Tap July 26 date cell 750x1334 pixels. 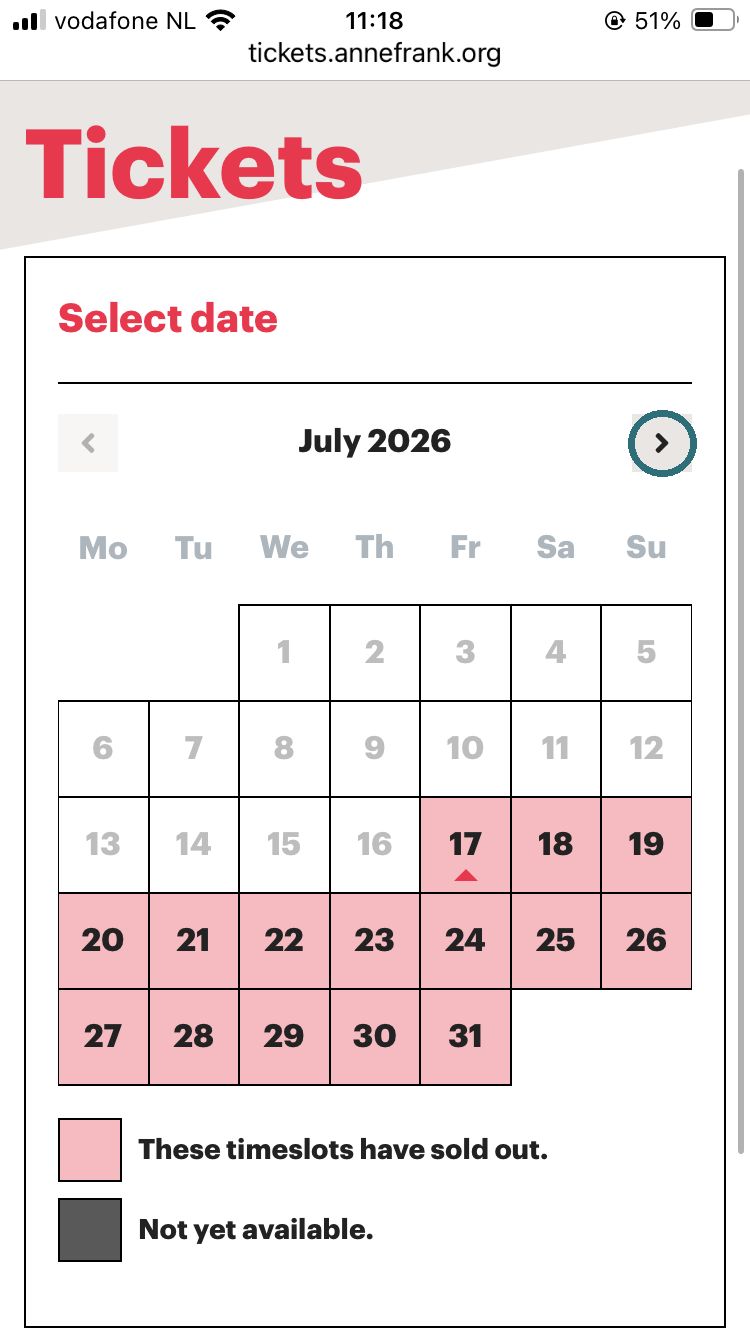646,941
